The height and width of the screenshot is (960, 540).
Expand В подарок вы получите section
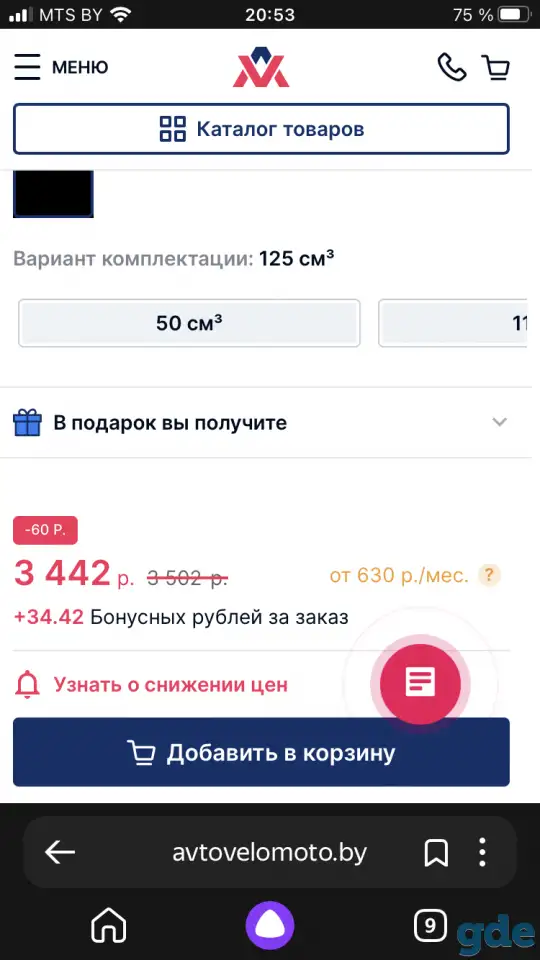click(x=261, y=423)
